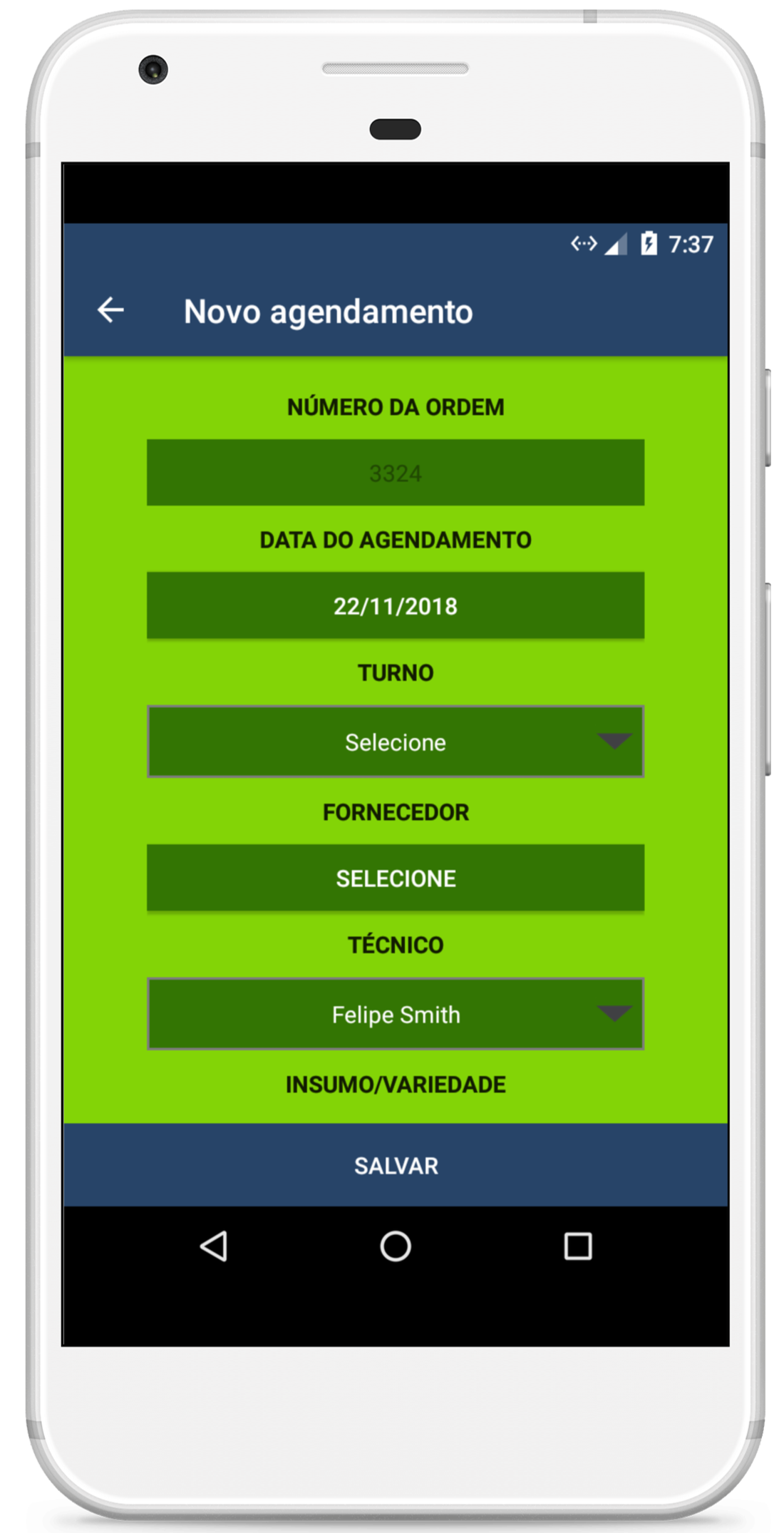
Task: Expand the Turno dropdown
Action: click(395, 742)
